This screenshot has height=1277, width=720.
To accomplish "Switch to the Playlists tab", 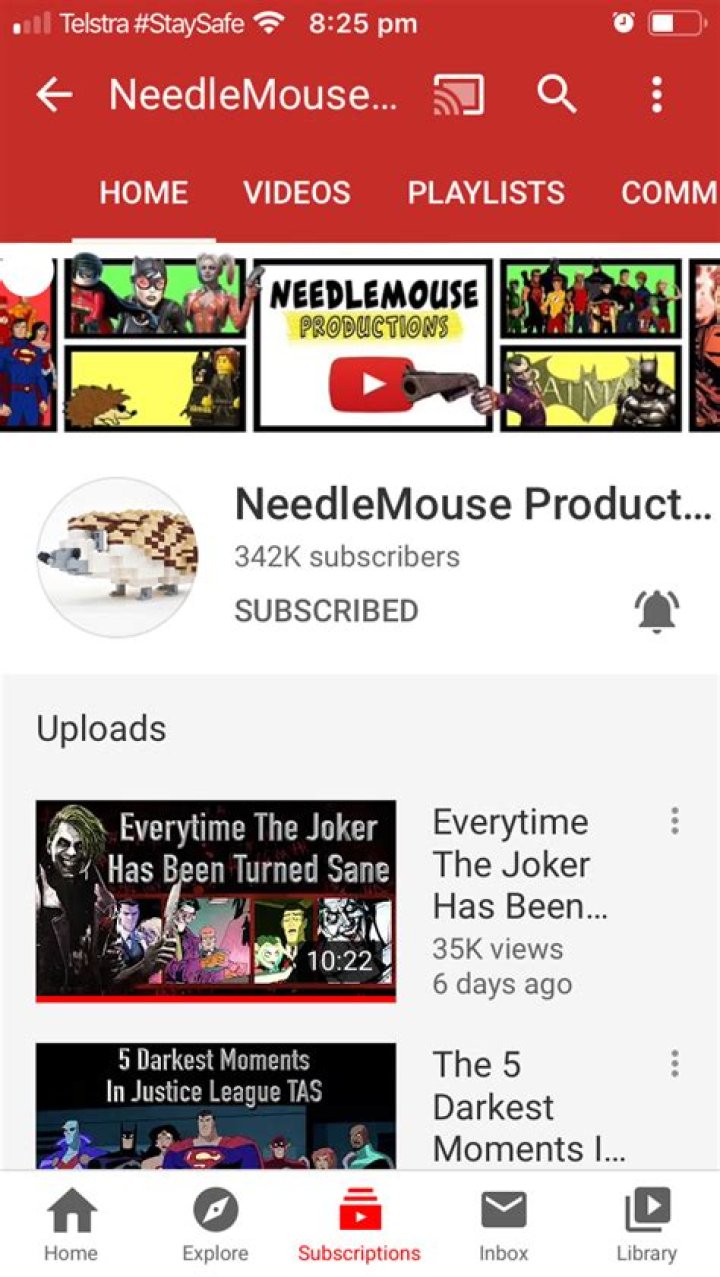I will (486, 192).
